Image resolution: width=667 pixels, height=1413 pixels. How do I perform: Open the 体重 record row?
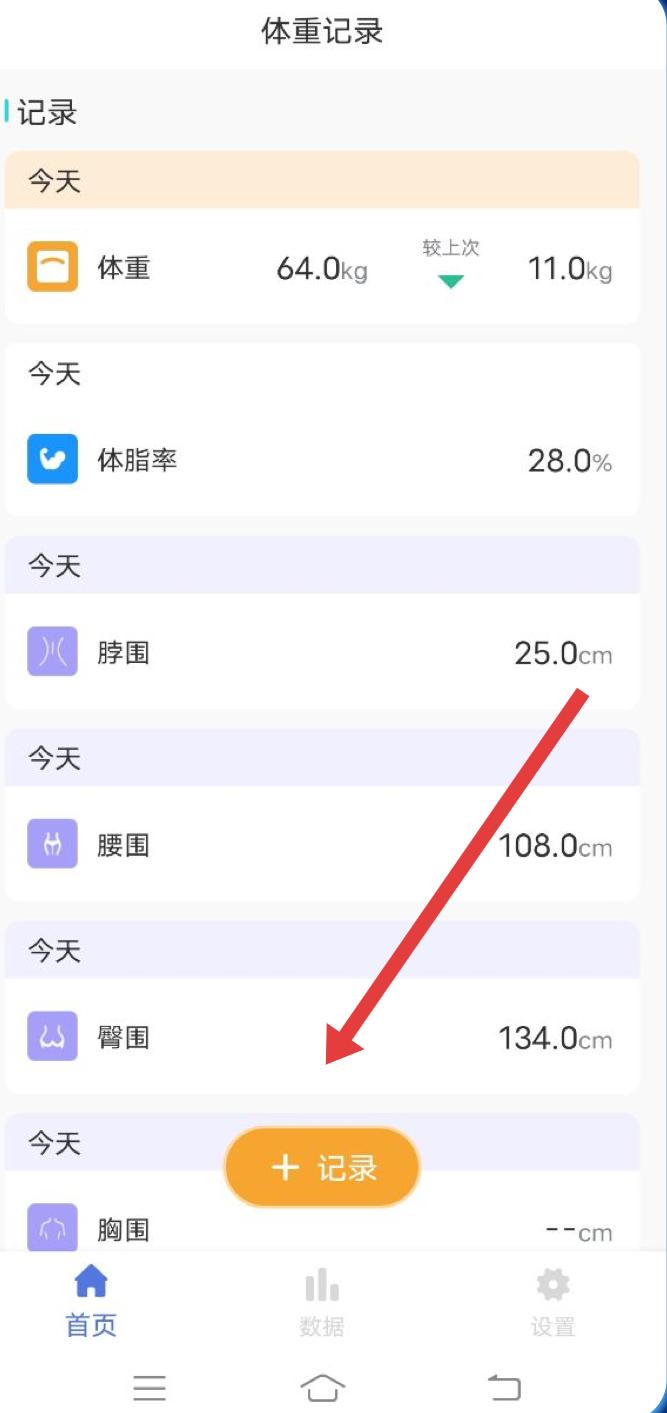click(x=322, y=267)
